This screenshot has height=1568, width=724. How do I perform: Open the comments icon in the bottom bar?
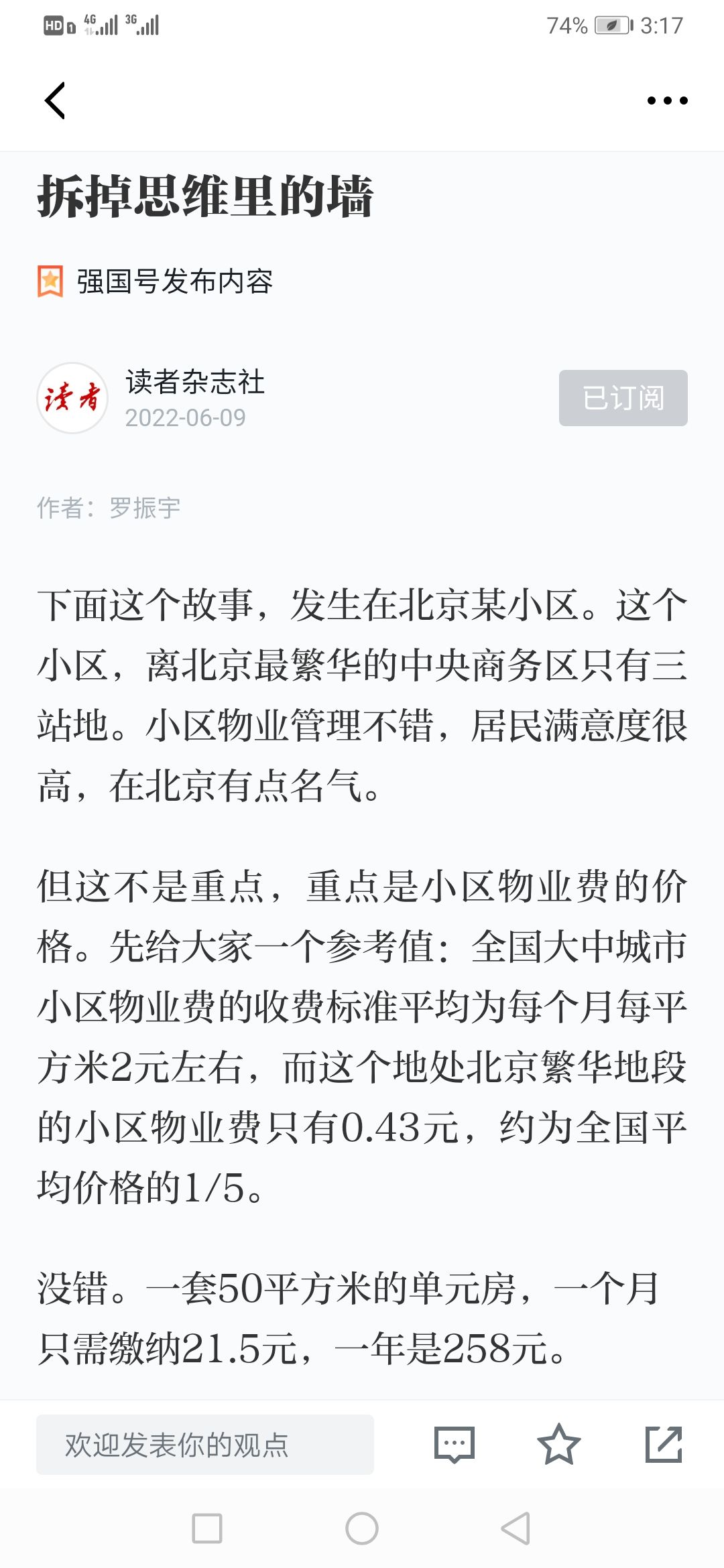455,1444
